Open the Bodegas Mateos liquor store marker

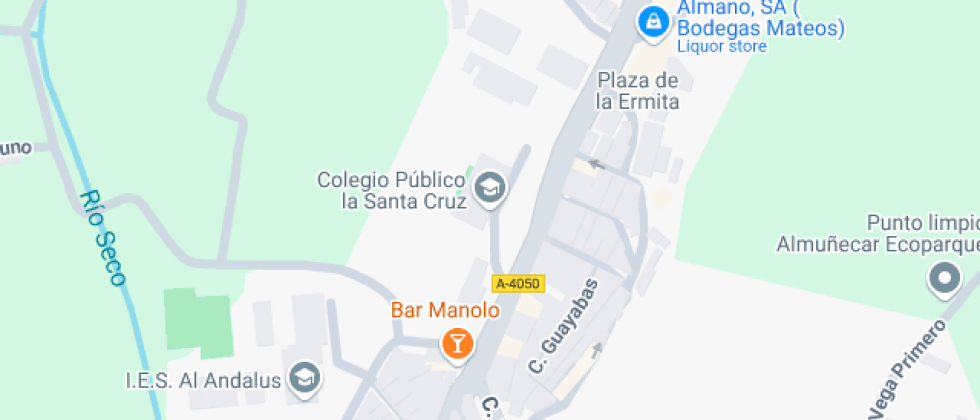tap(653, 21)
